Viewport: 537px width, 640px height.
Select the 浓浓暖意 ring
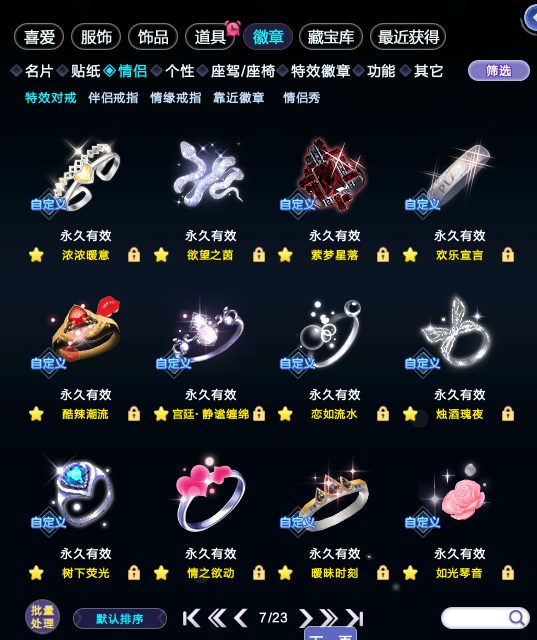pos(86,176)
